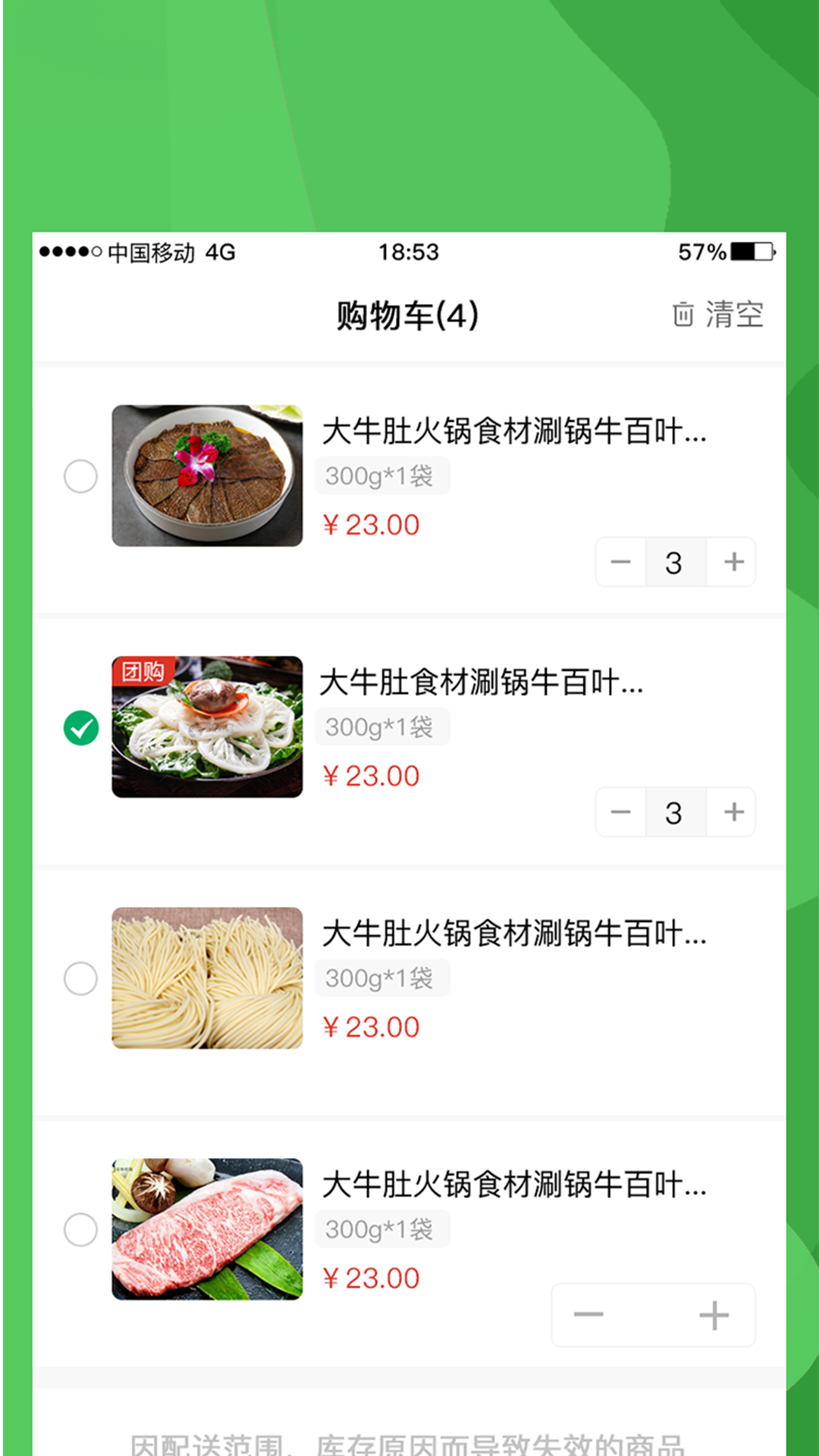Open the noodles product thumbnail

pos(206,979)
